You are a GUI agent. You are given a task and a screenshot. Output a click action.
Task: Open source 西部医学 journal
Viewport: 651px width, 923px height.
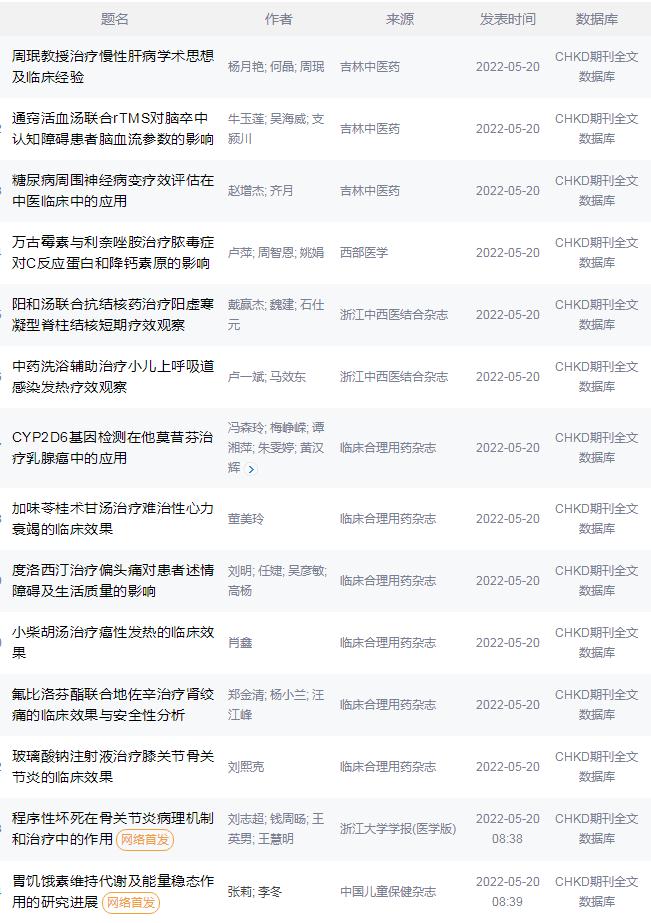364,253
